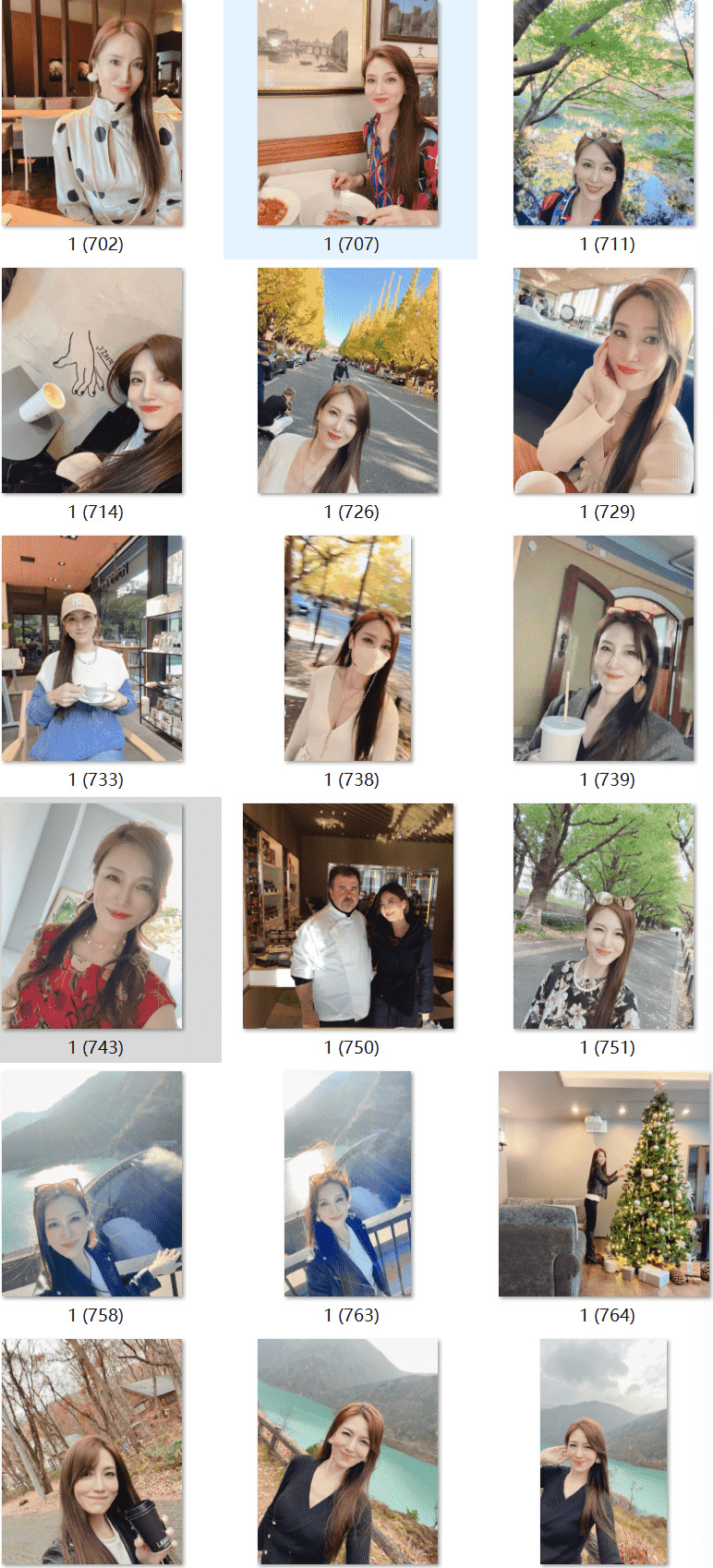
Task: Open image 1 (711)
Action: click(x=604, y=113)
